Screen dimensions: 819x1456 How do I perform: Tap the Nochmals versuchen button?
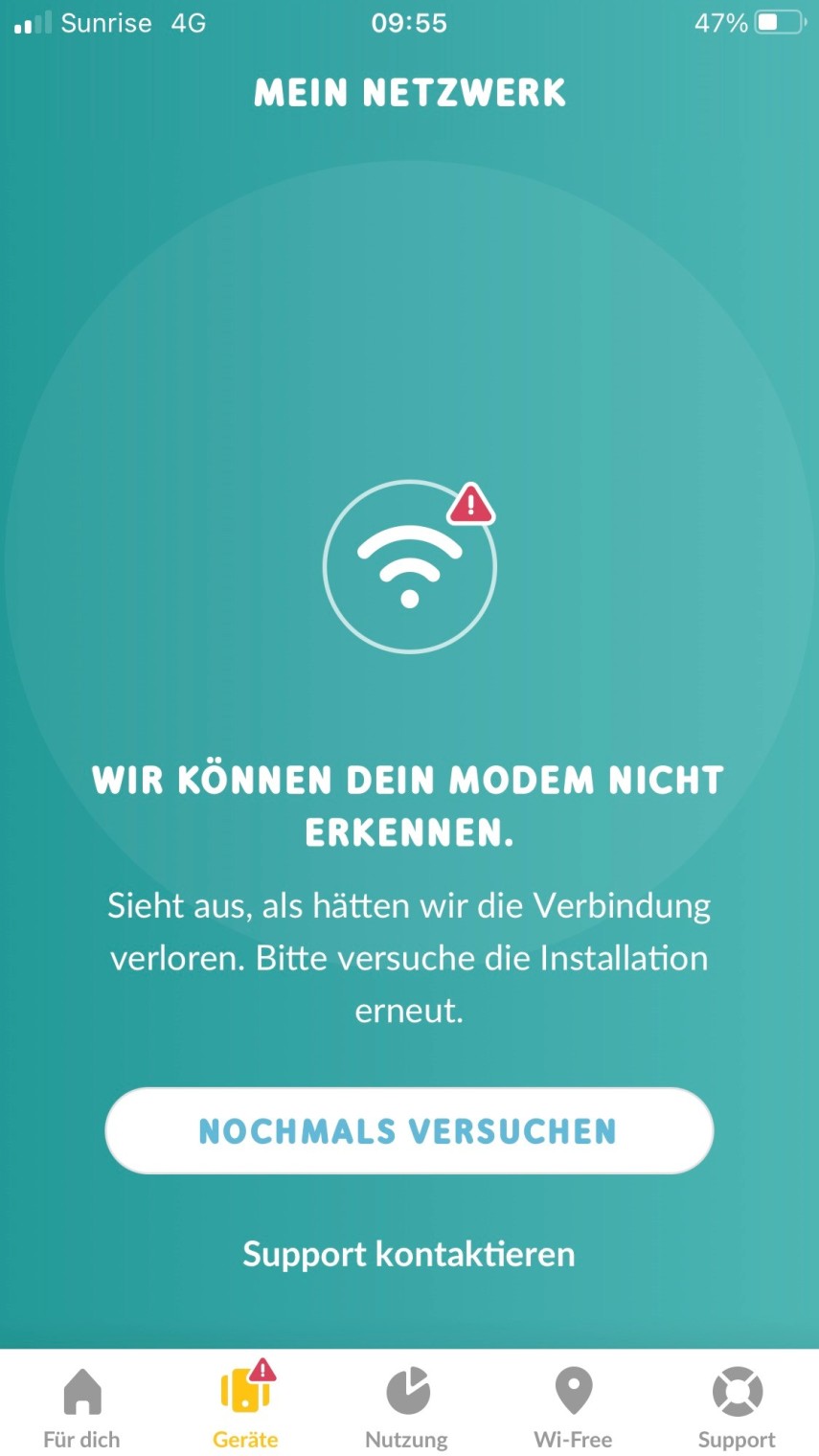[x=409, y=1130]
